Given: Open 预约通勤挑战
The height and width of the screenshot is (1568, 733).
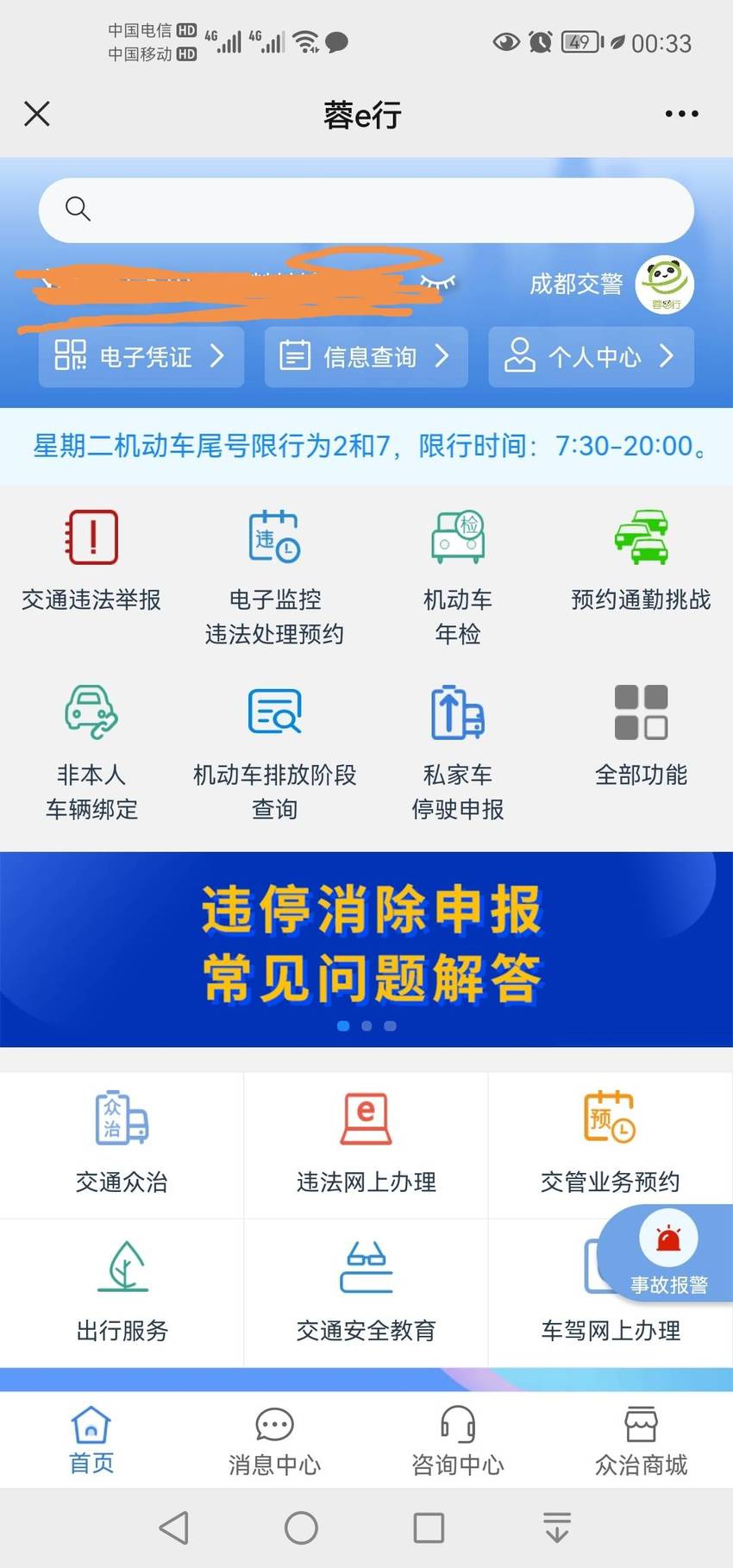Looking at the screenshot, I should 641,561.
